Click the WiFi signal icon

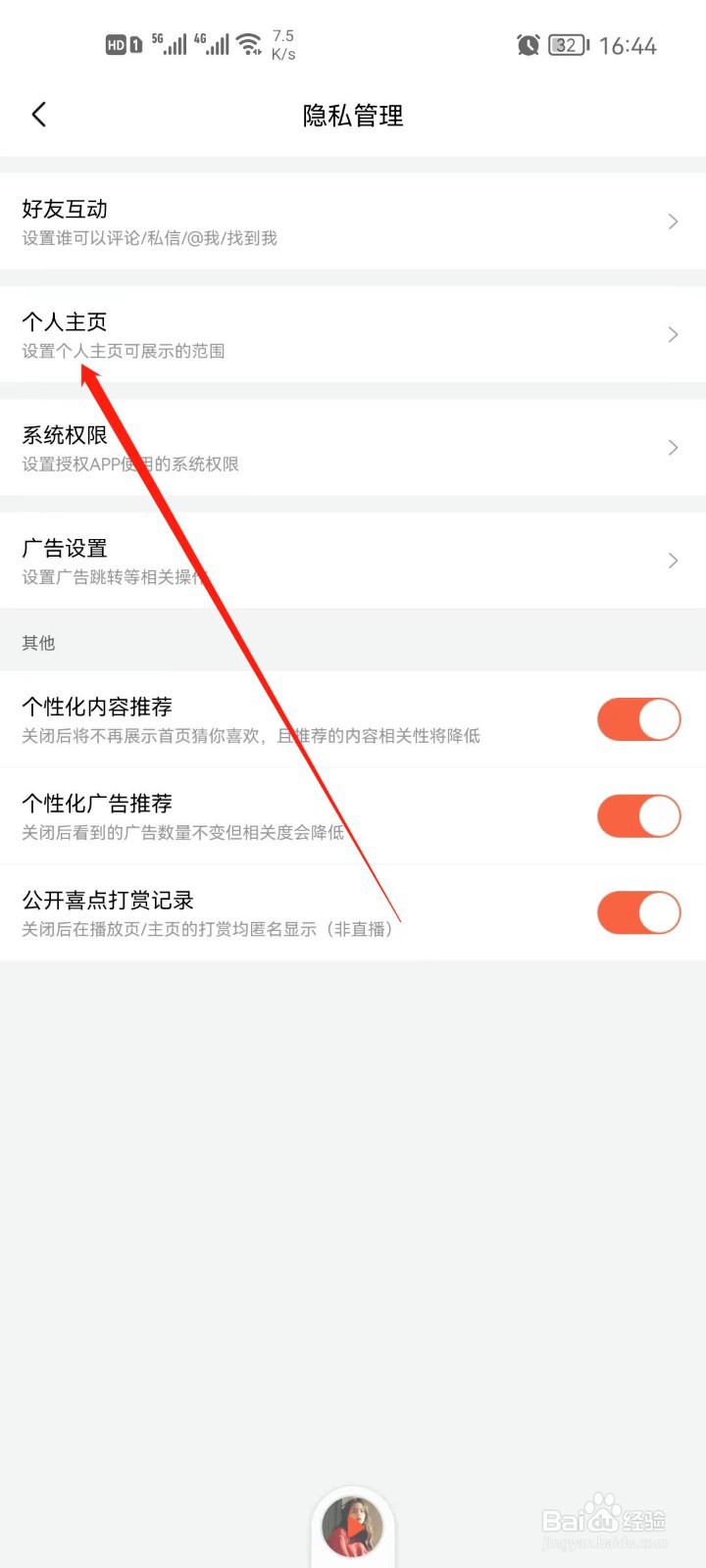248,41
